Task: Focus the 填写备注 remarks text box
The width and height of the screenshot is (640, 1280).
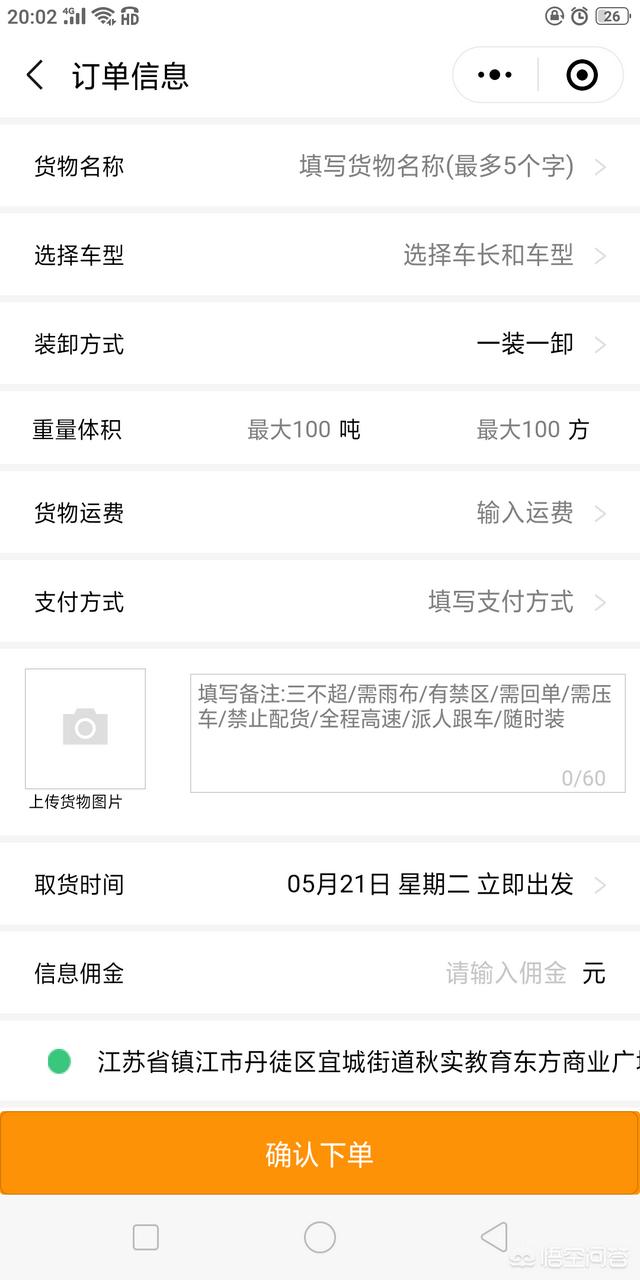Action: click(x=407, y=733)
